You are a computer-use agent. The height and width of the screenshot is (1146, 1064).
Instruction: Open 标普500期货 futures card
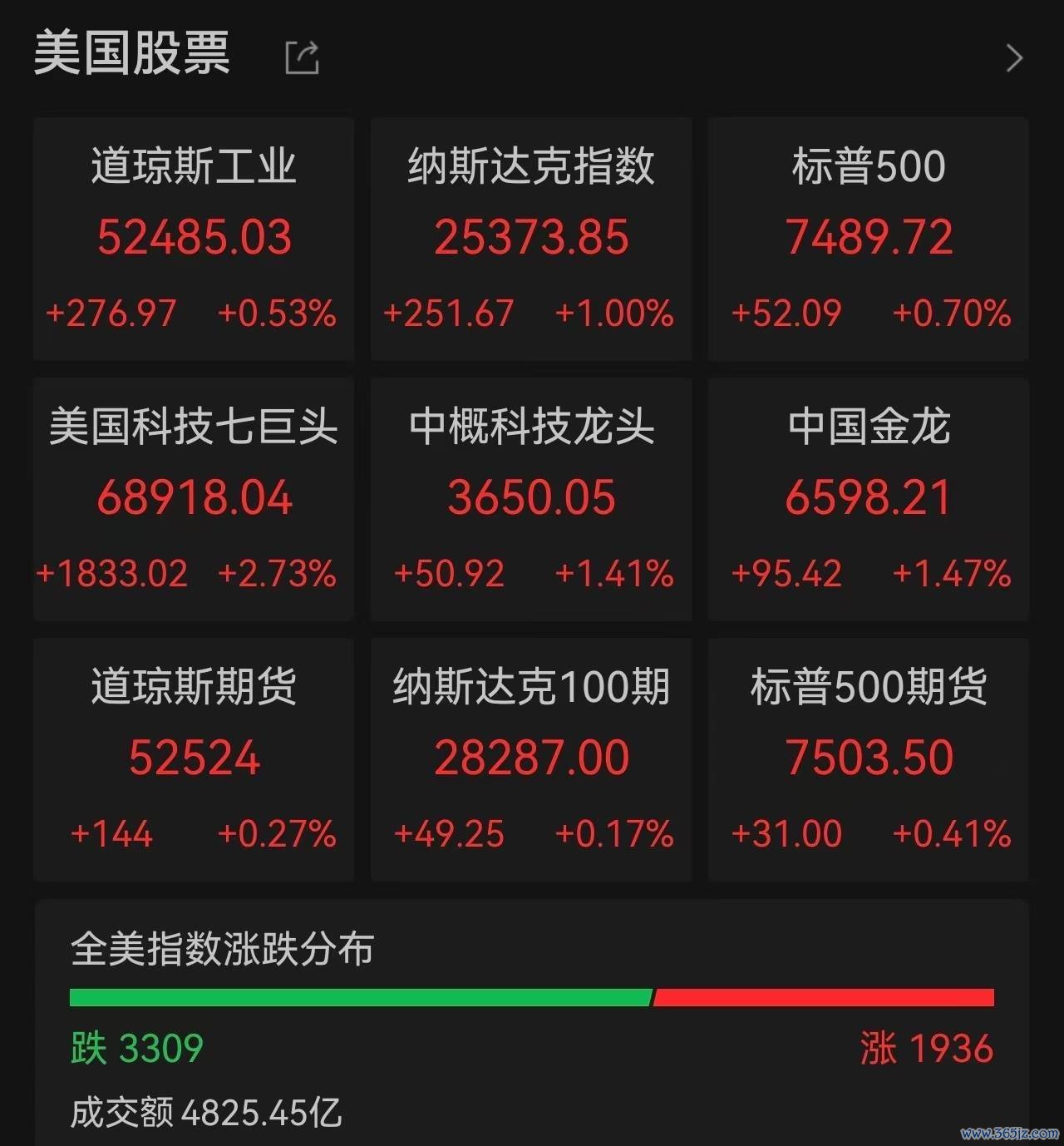click(x=869, y=759)
